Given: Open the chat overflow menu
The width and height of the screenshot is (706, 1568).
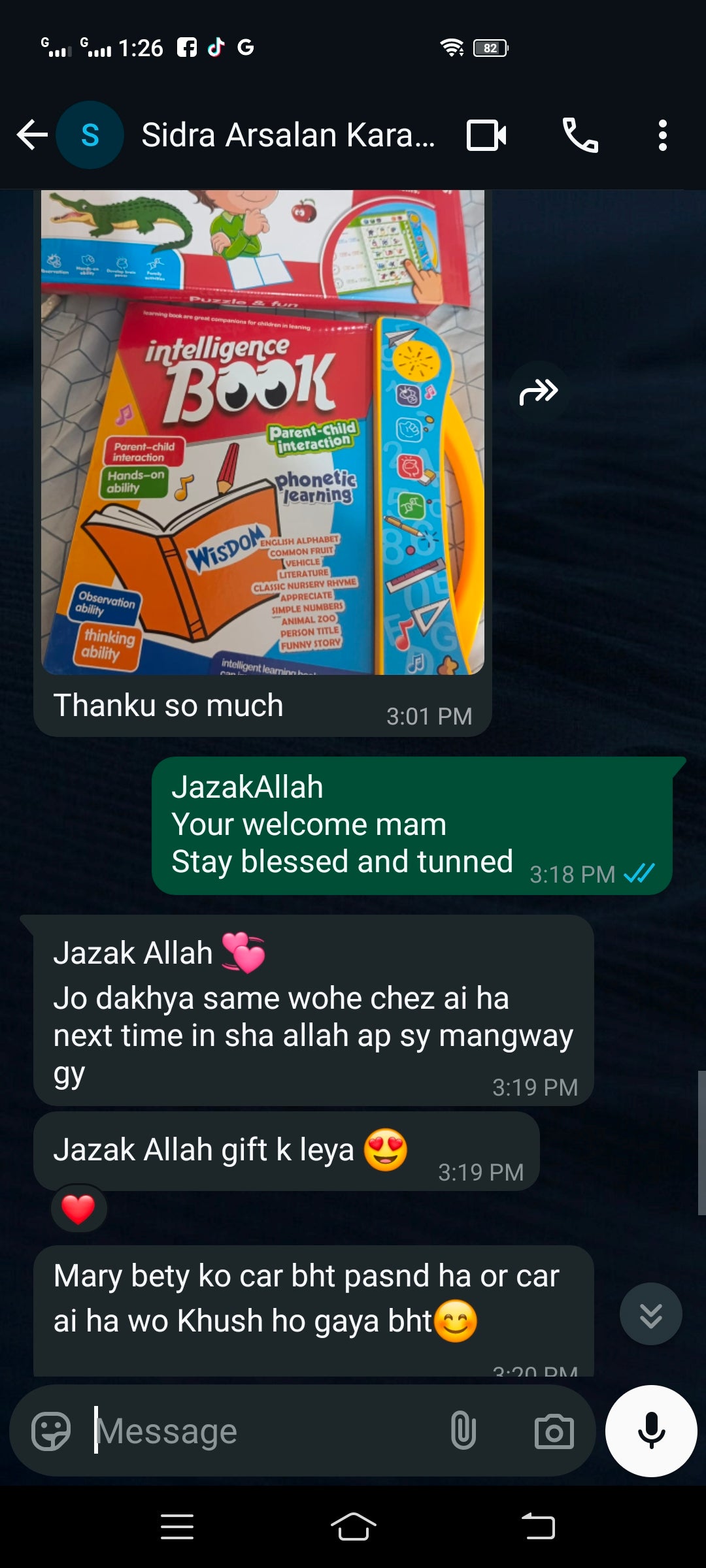Looking at the screenshot, I should (x=662, y=135).
